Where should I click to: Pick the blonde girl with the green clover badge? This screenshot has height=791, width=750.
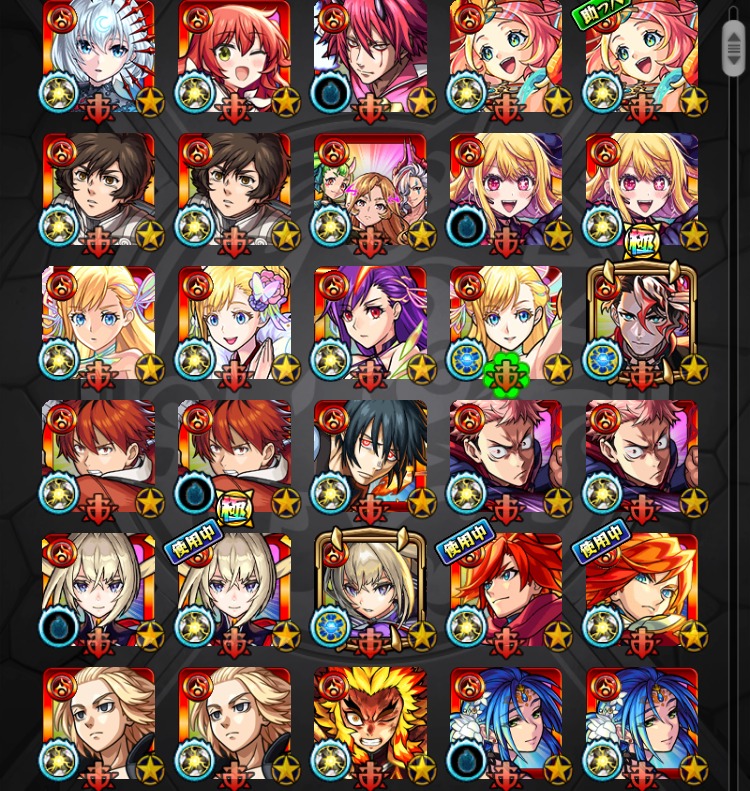pos(506,323)
